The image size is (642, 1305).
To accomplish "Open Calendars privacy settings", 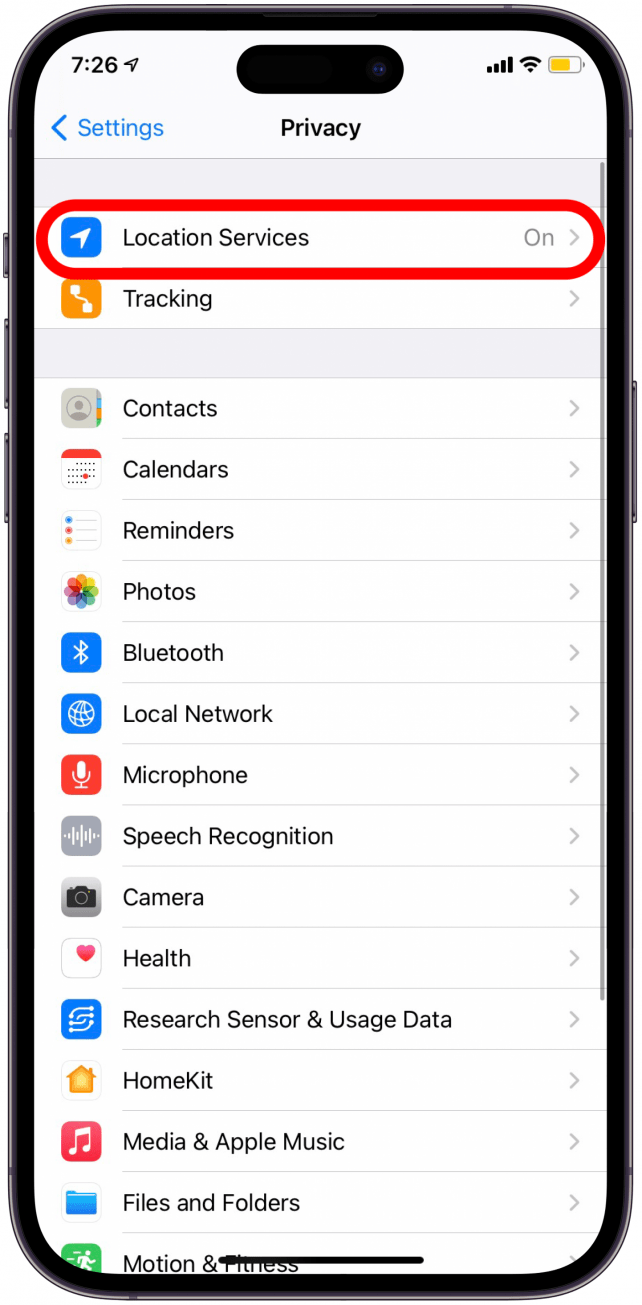I will 320,470.
